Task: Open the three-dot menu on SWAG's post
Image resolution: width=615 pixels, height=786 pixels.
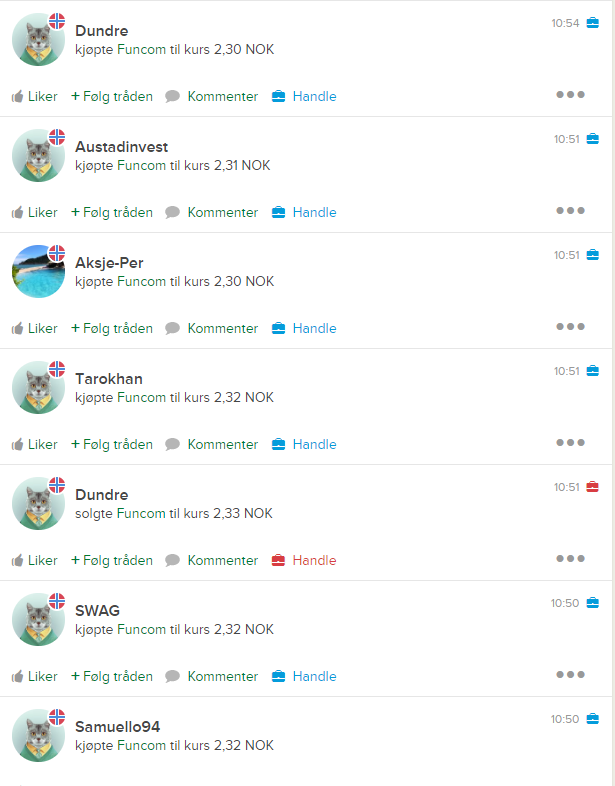Action: (570, 674)
